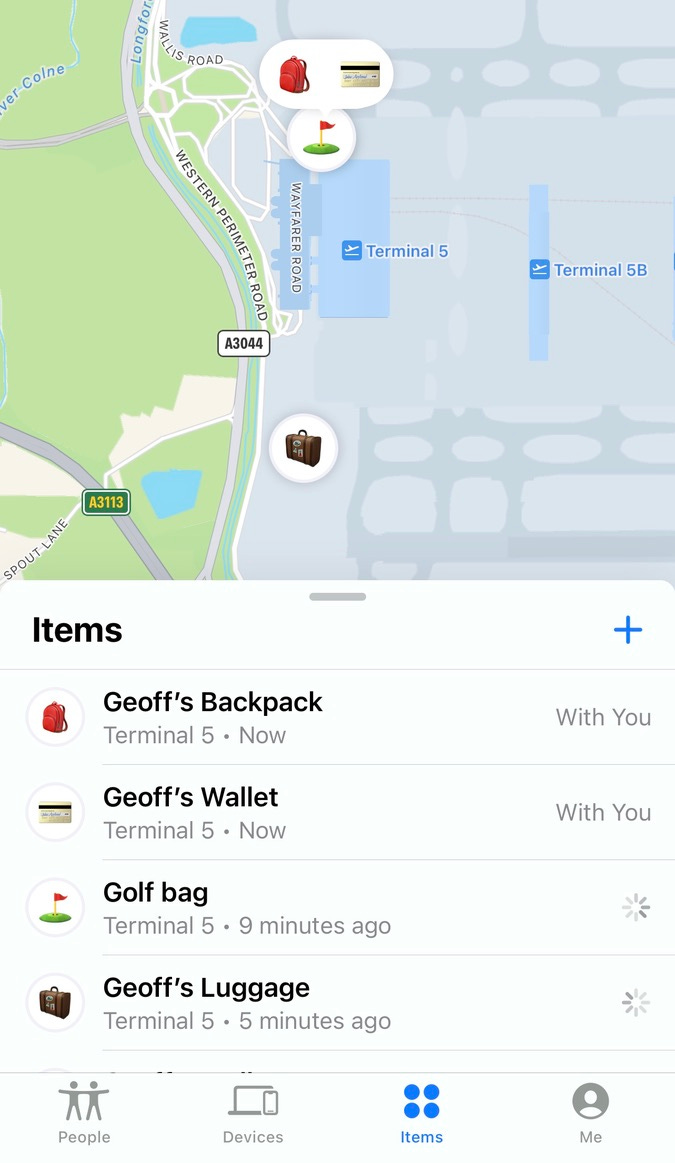Tap the luggage suitcase pin on map

tap(303, 448)
